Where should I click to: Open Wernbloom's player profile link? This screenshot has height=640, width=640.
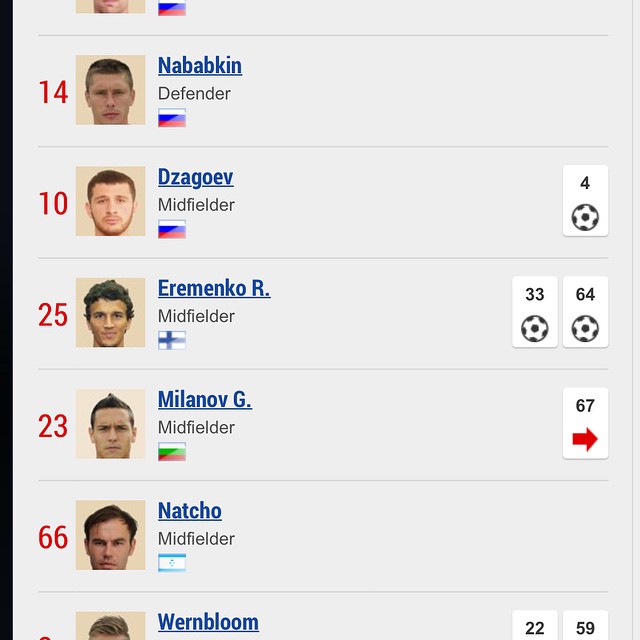click(208, 622)
